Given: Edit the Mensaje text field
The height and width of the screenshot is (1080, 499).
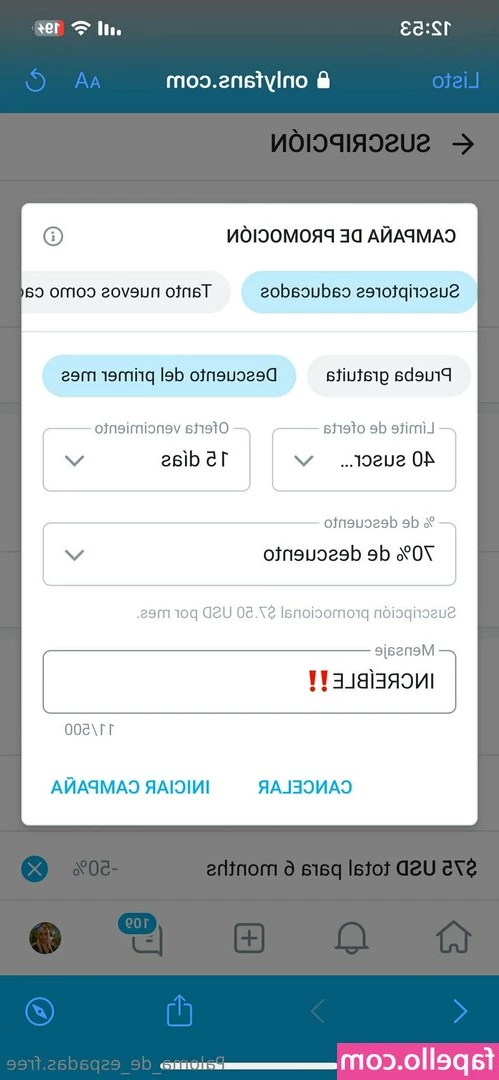Looking at the screenshot, I should pos(249,682).
